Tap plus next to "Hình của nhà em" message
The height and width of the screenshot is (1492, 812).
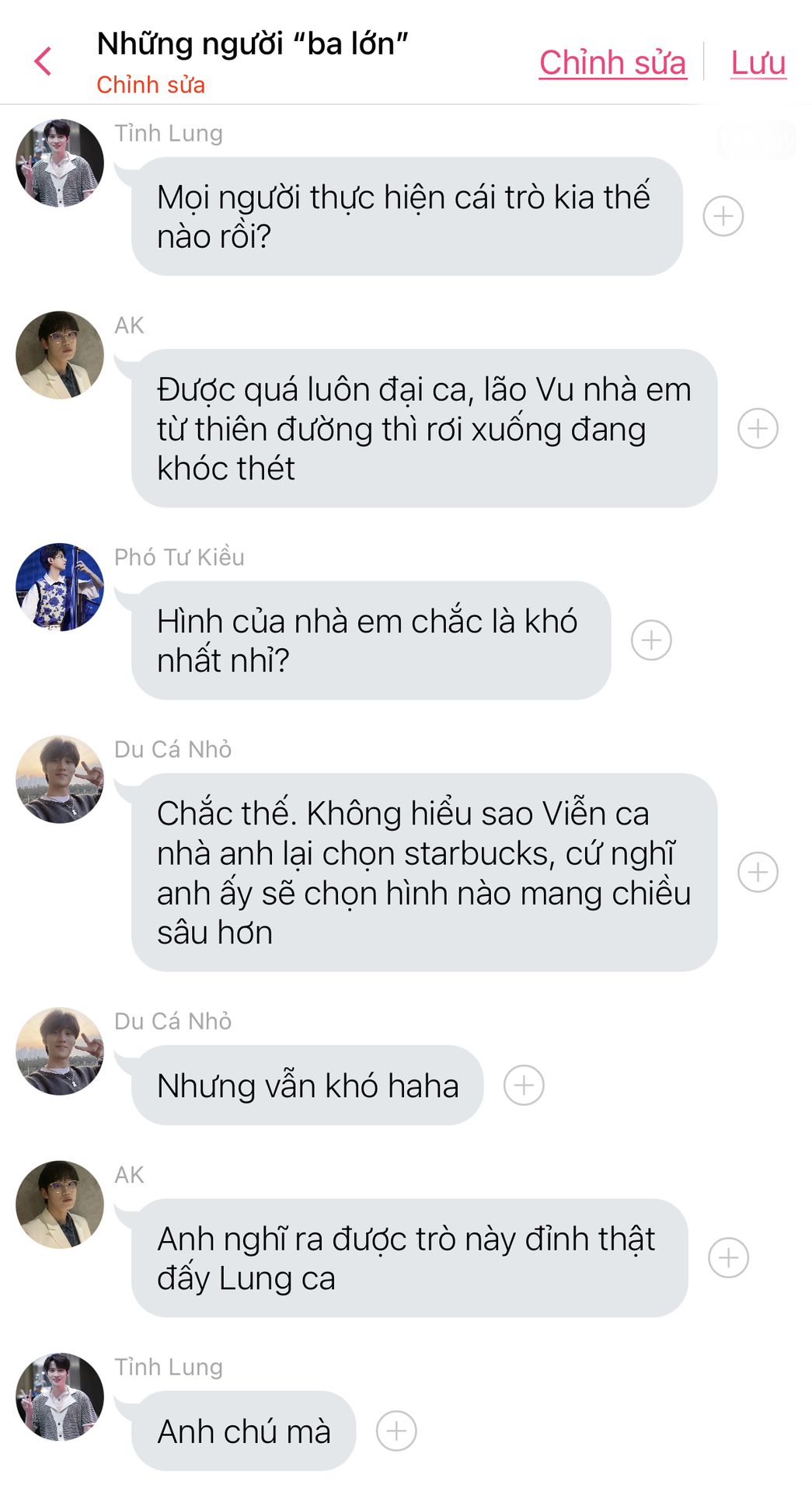(651, 640)
